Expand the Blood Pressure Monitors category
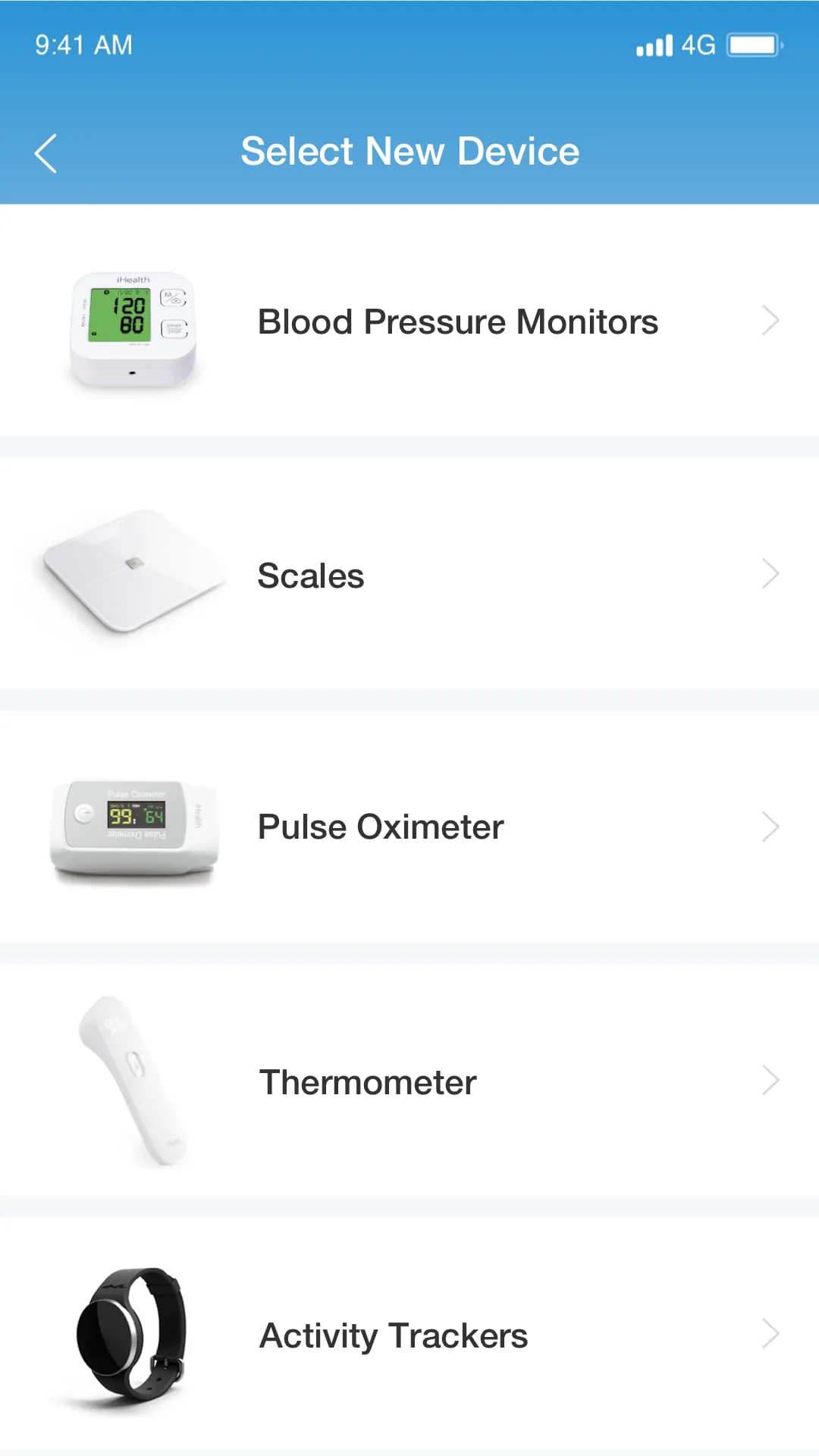 pyautogui.click(x=770, y=320)
